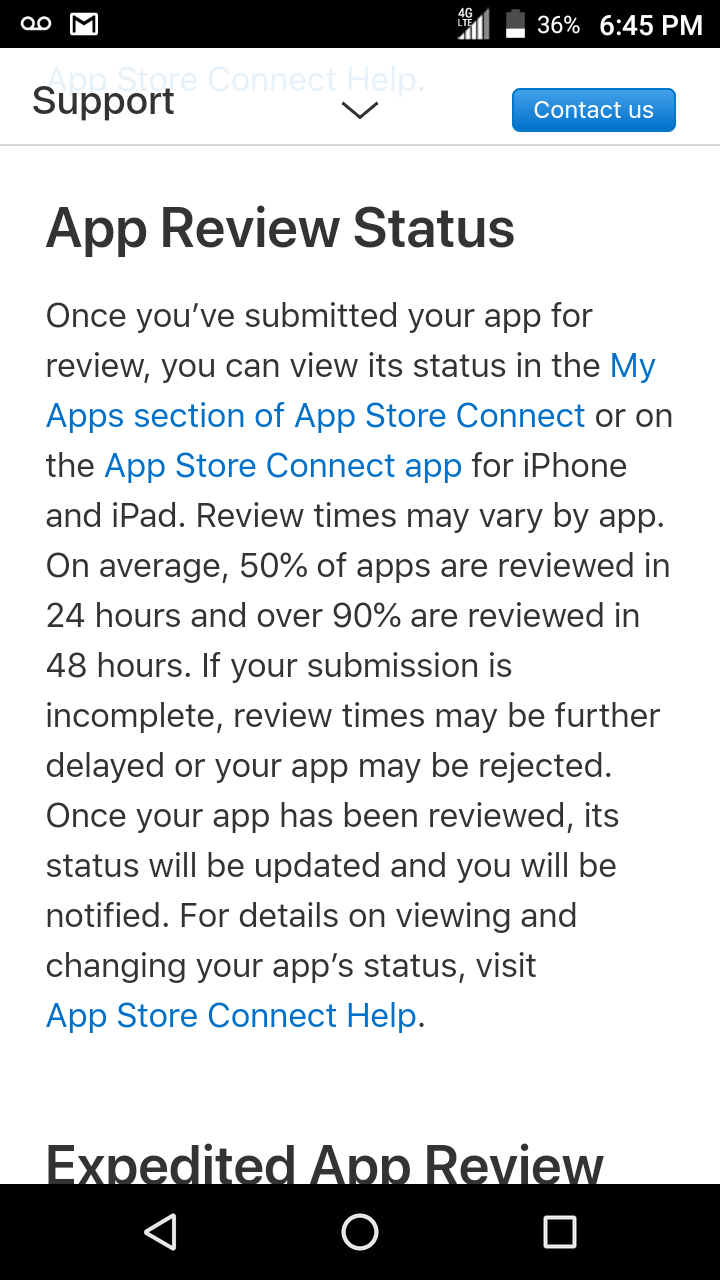The width and height of the screenshot is (720, 1280).
Task: Follow the App Store Connect app link
Action: (283, 465)
